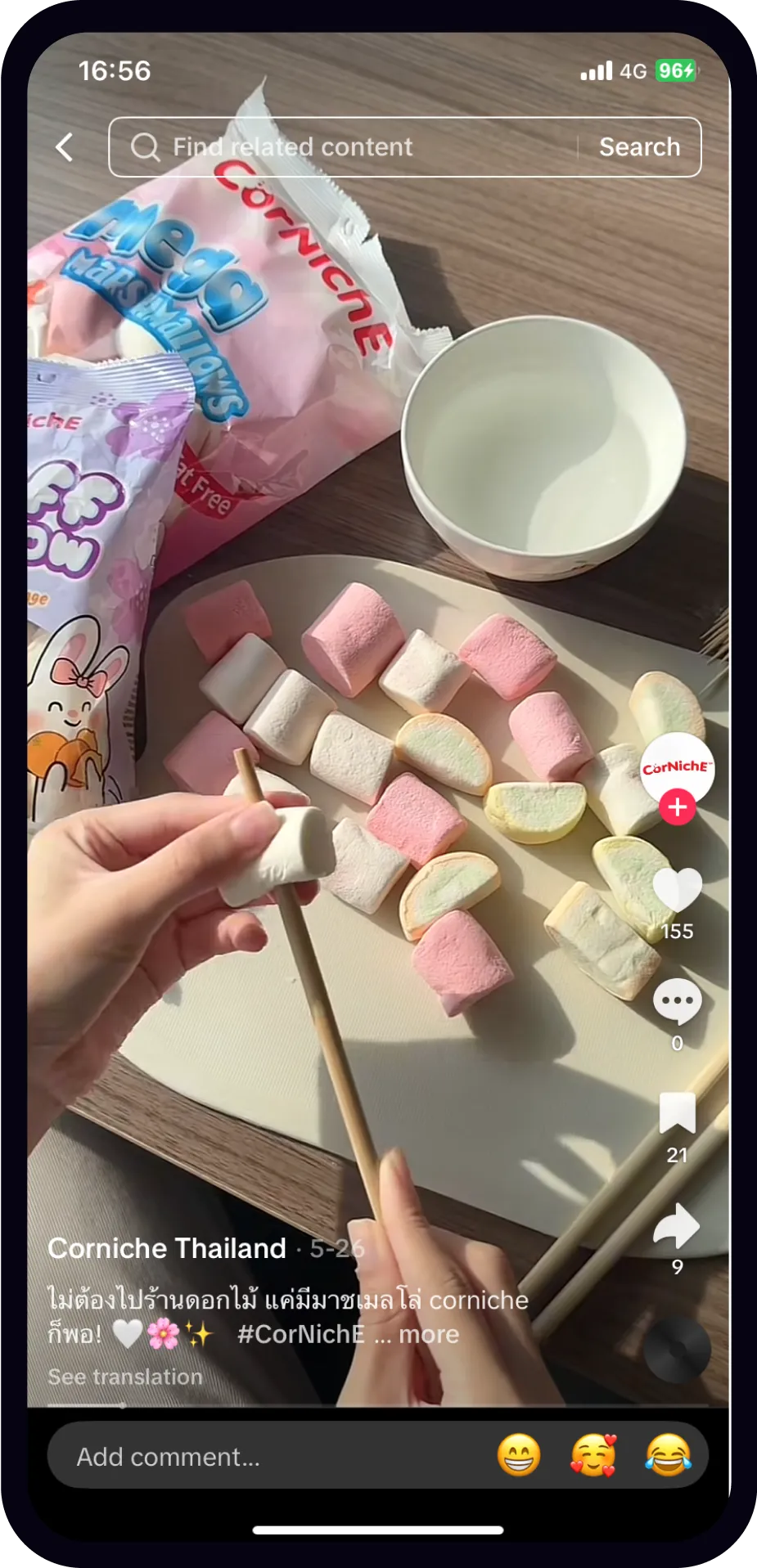Tap See translation
This screenshot has height=1568, width=757.
click(x=125, y=1377)
